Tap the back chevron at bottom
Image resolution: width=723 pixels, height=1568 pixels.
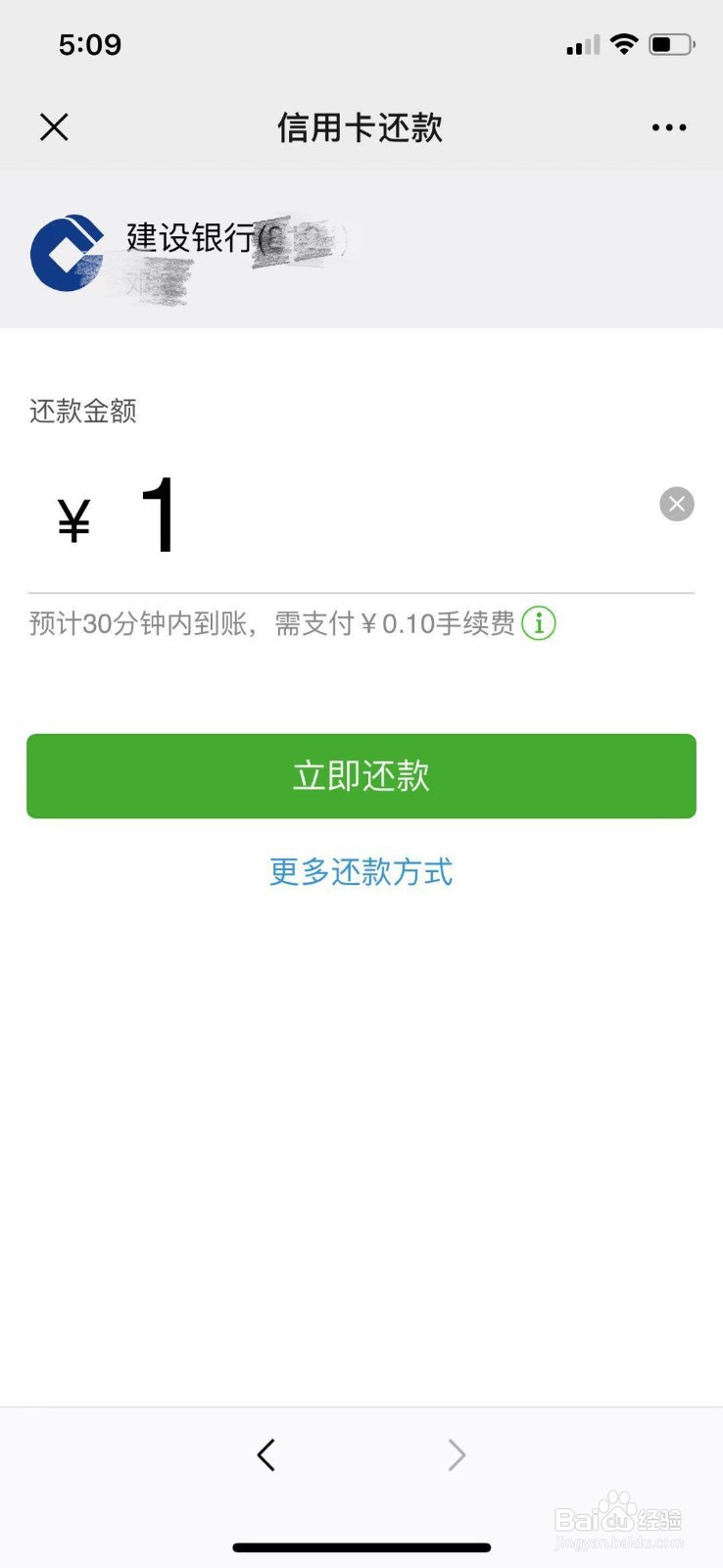(x=265, y=1454)
